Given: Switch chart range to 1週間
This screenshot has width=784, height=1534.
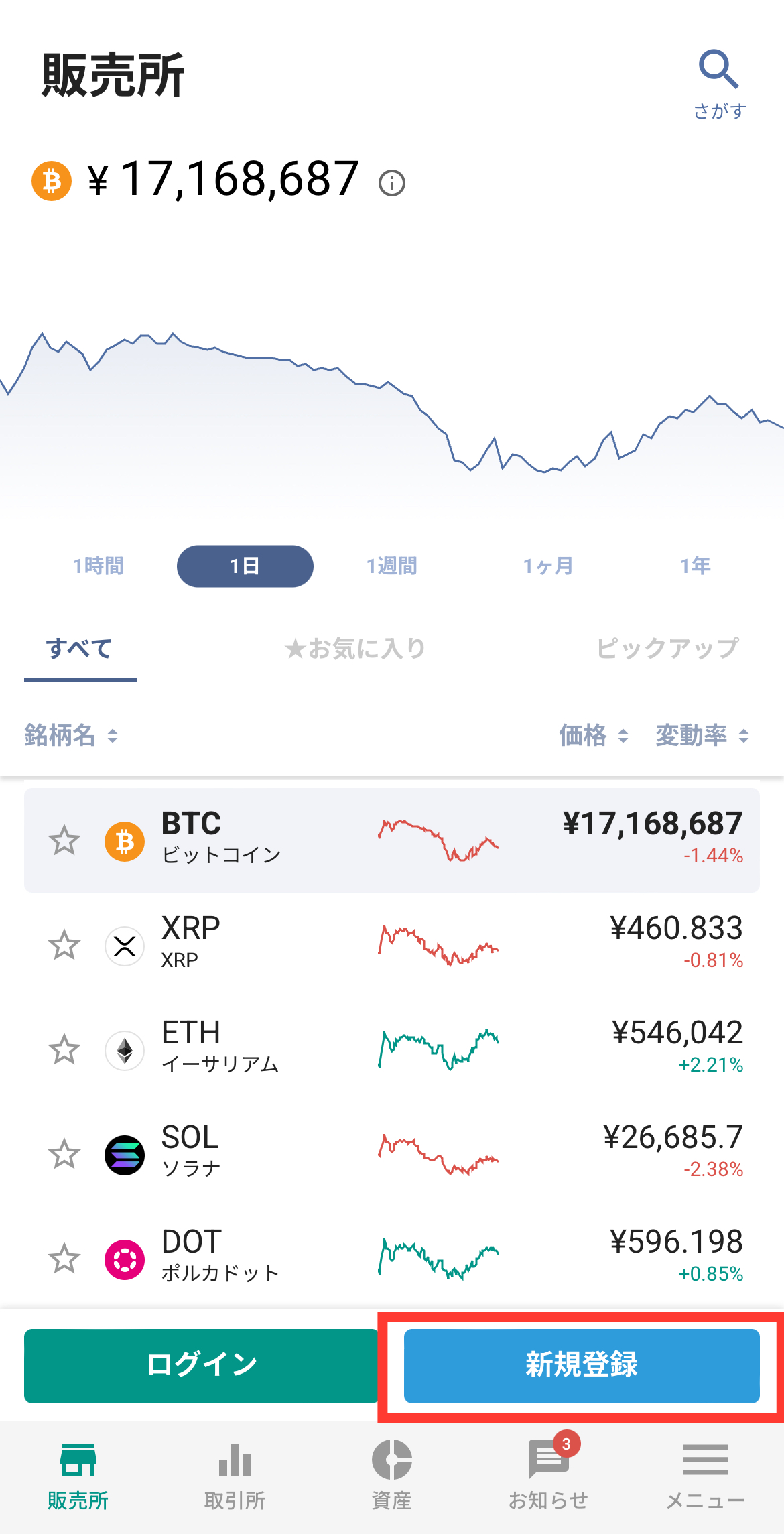Looking at the screenshot, I should click(391, 566).
